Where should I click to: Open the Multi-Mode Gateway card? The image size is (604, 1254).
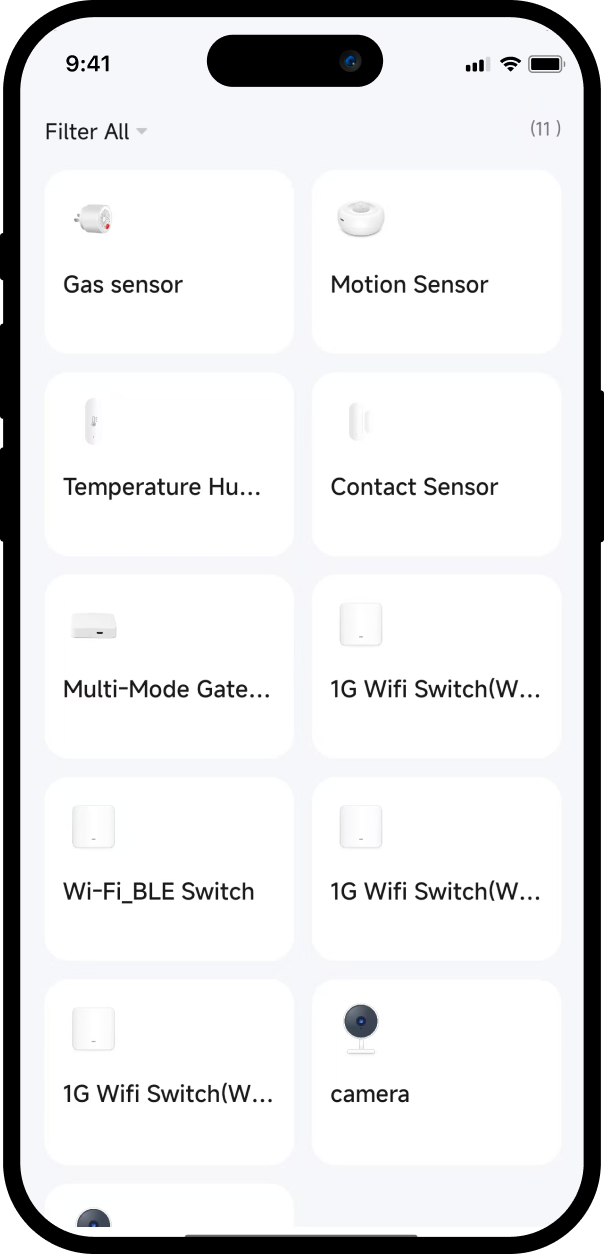(x=169, y=666)
